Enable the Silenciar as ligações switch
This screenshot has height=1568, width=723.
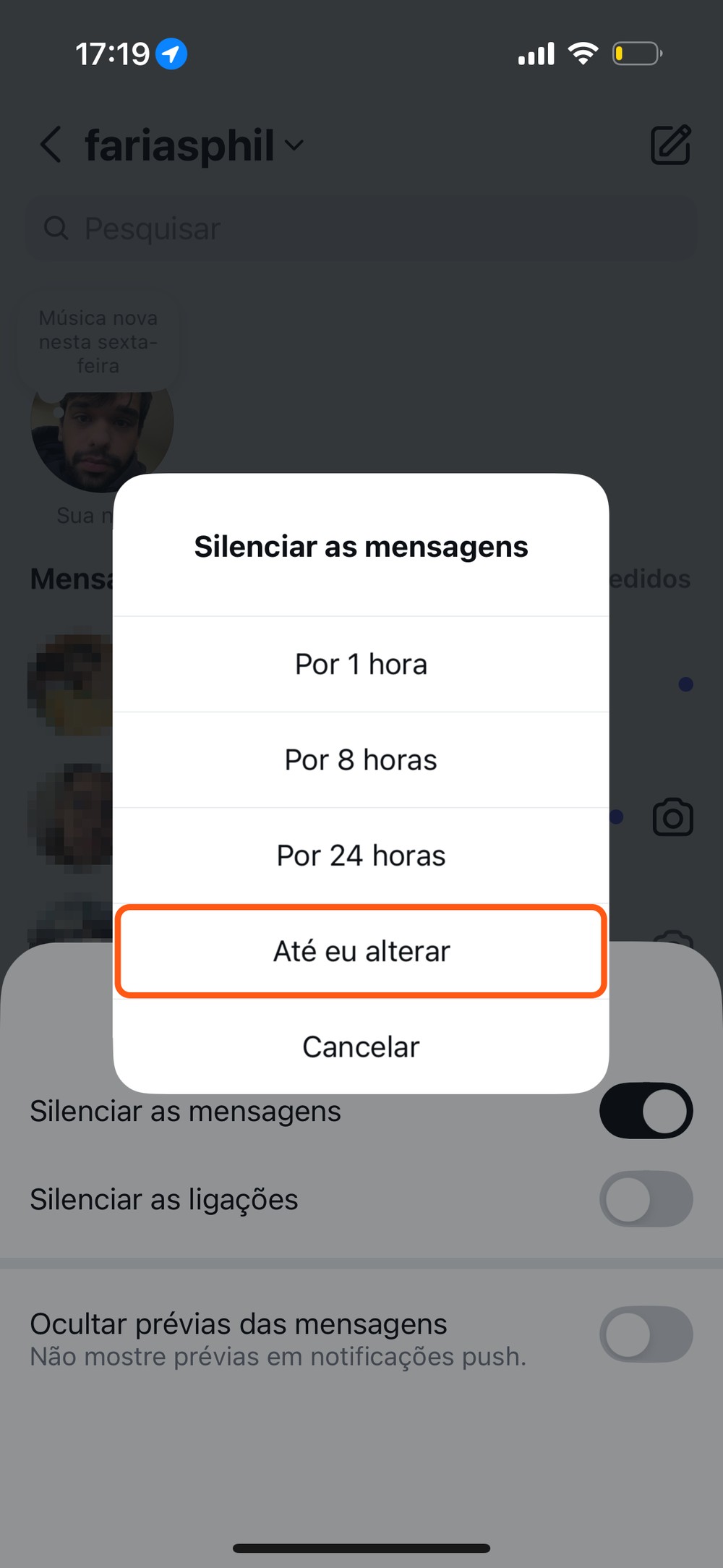coord(646,1198)
